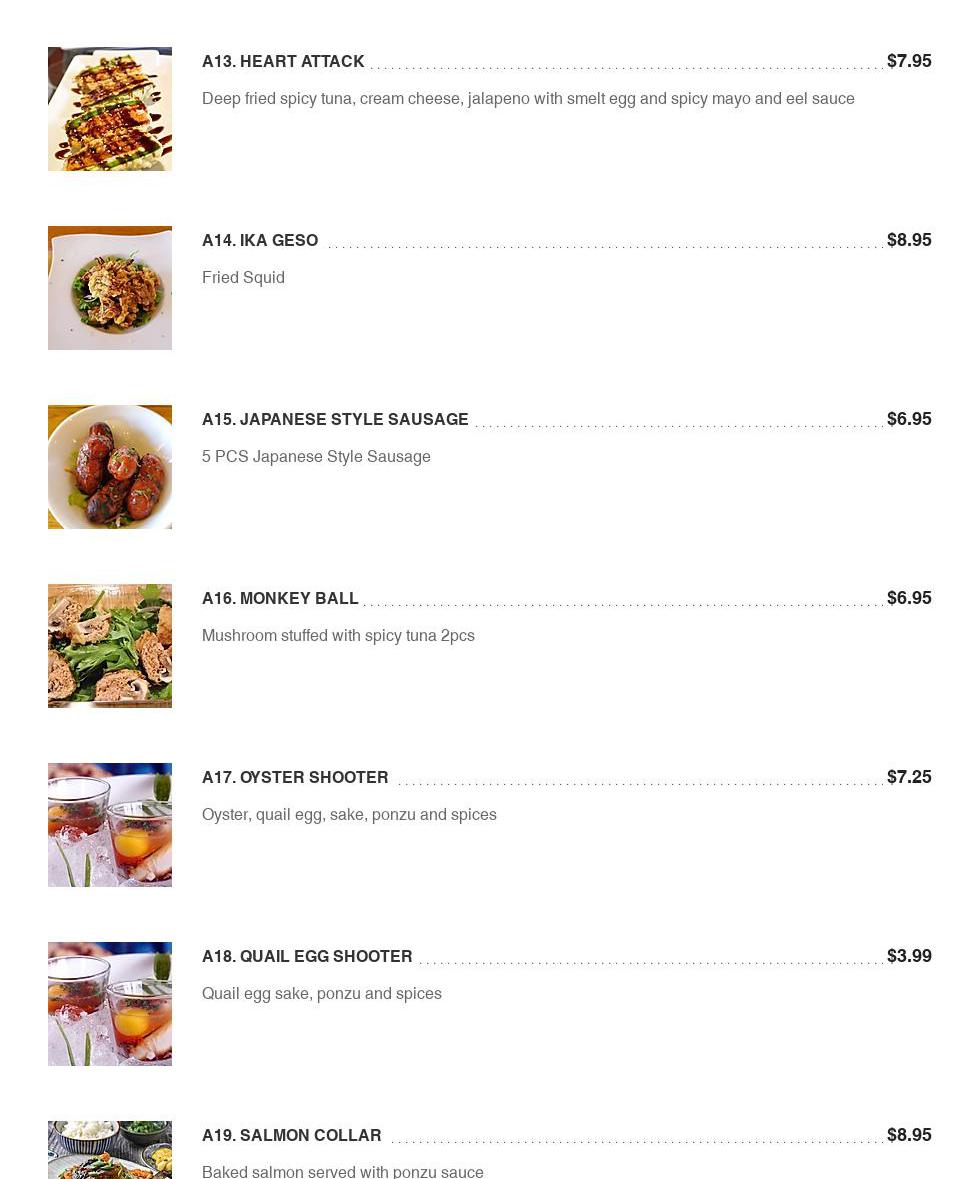Viewport: 965px width, 1179px height.
Task: View A15 Japanese Style Sausage details
Action: (335, 420)
